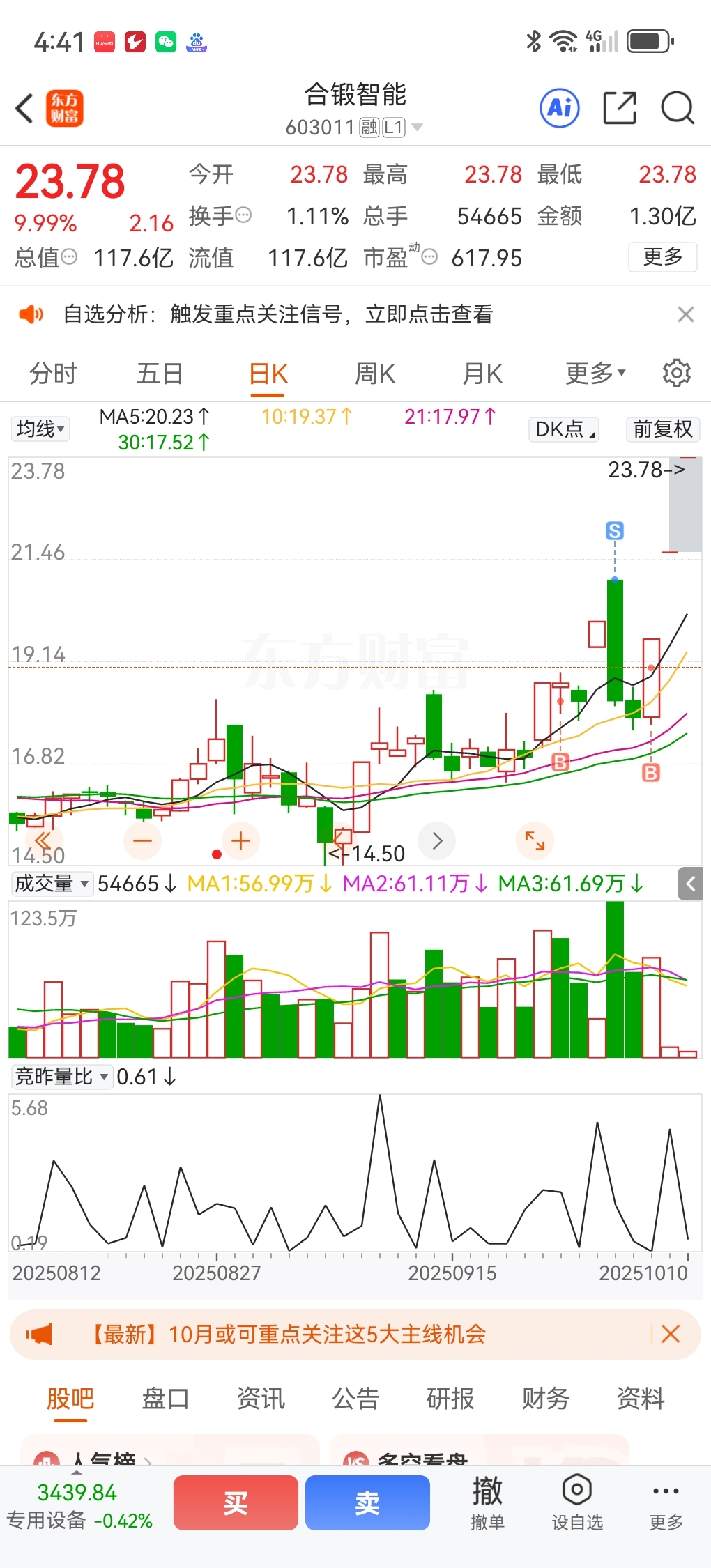Image resolution: width=711 pixels, height=1568 pixels.
Task: Zoom out the K-line with minus button
Action: 142,840
